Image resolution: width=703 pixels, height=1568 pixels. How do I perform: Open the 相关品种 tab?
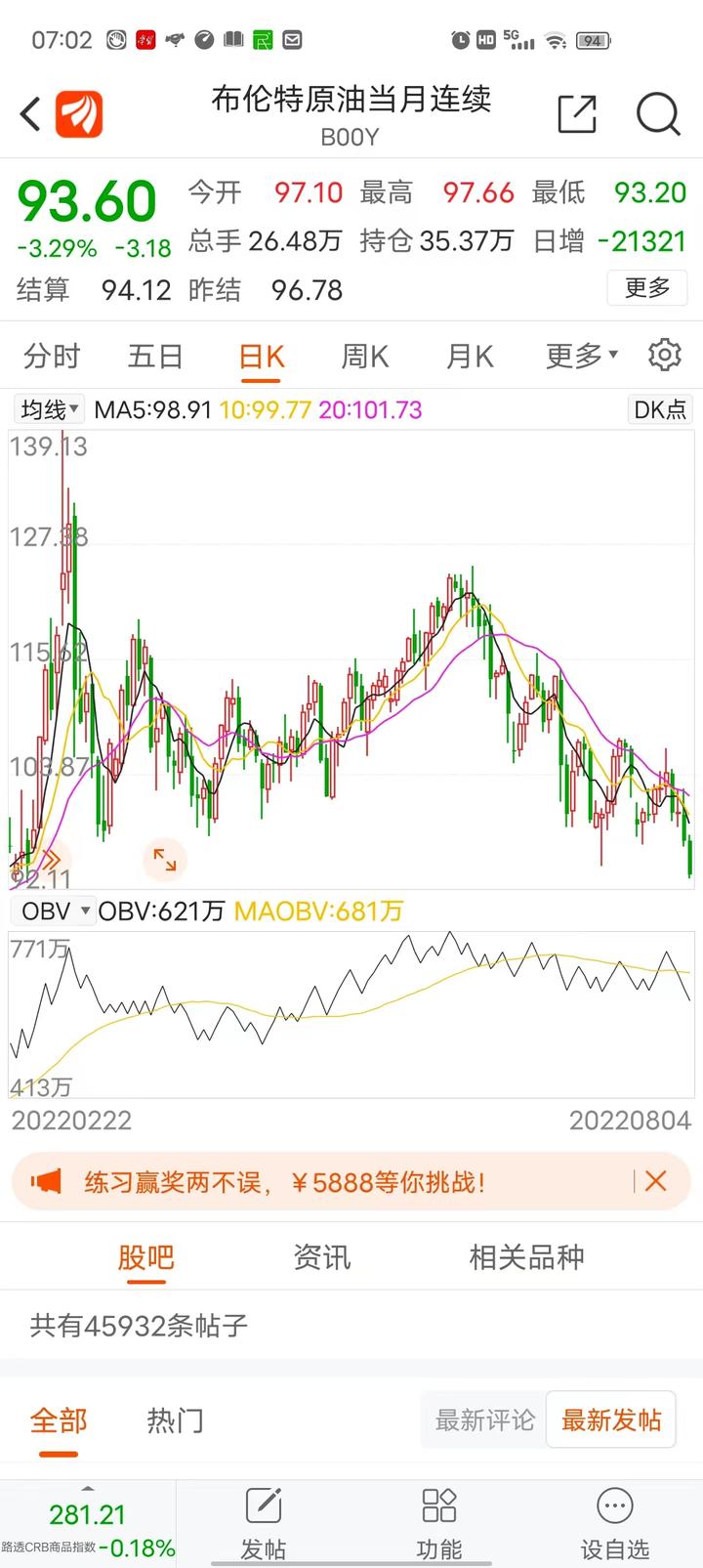click(x=526, y=1256)
